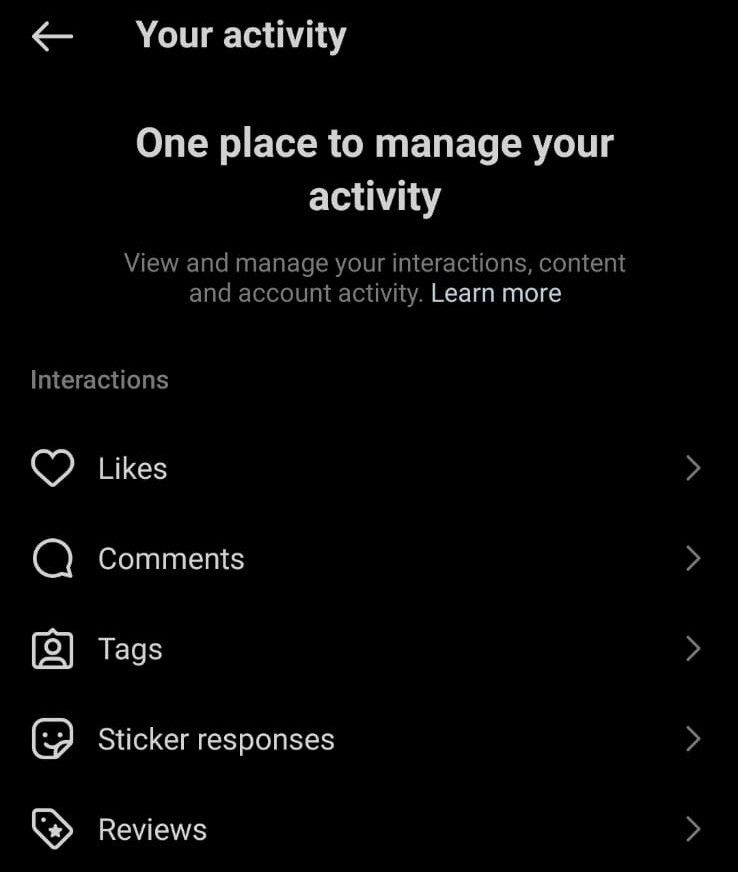Tap the back arrow to leave Your activity
Viewport: 738px width, 872px height.
coord(50,36)
